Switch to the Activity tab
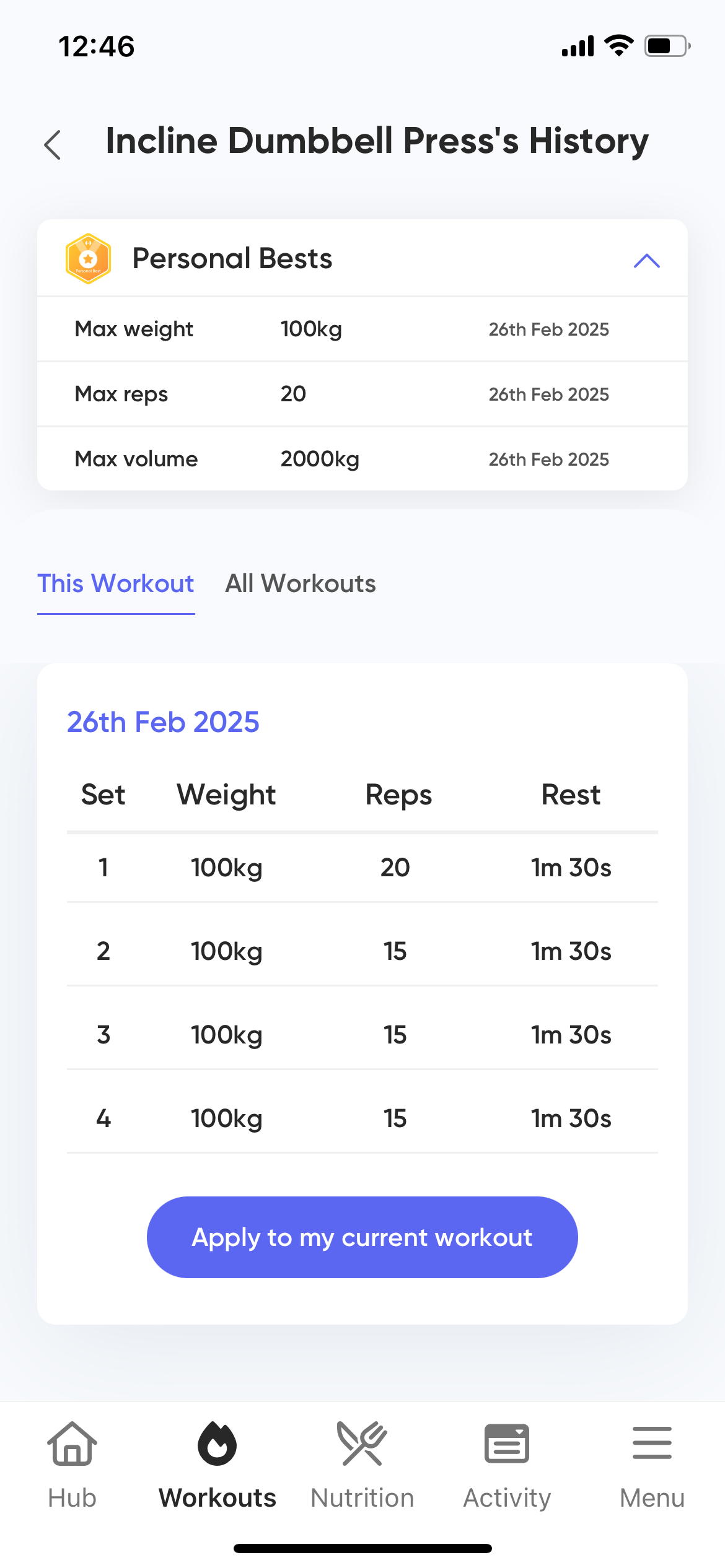Viewport: 725px width, 1568px height. 507,1465
